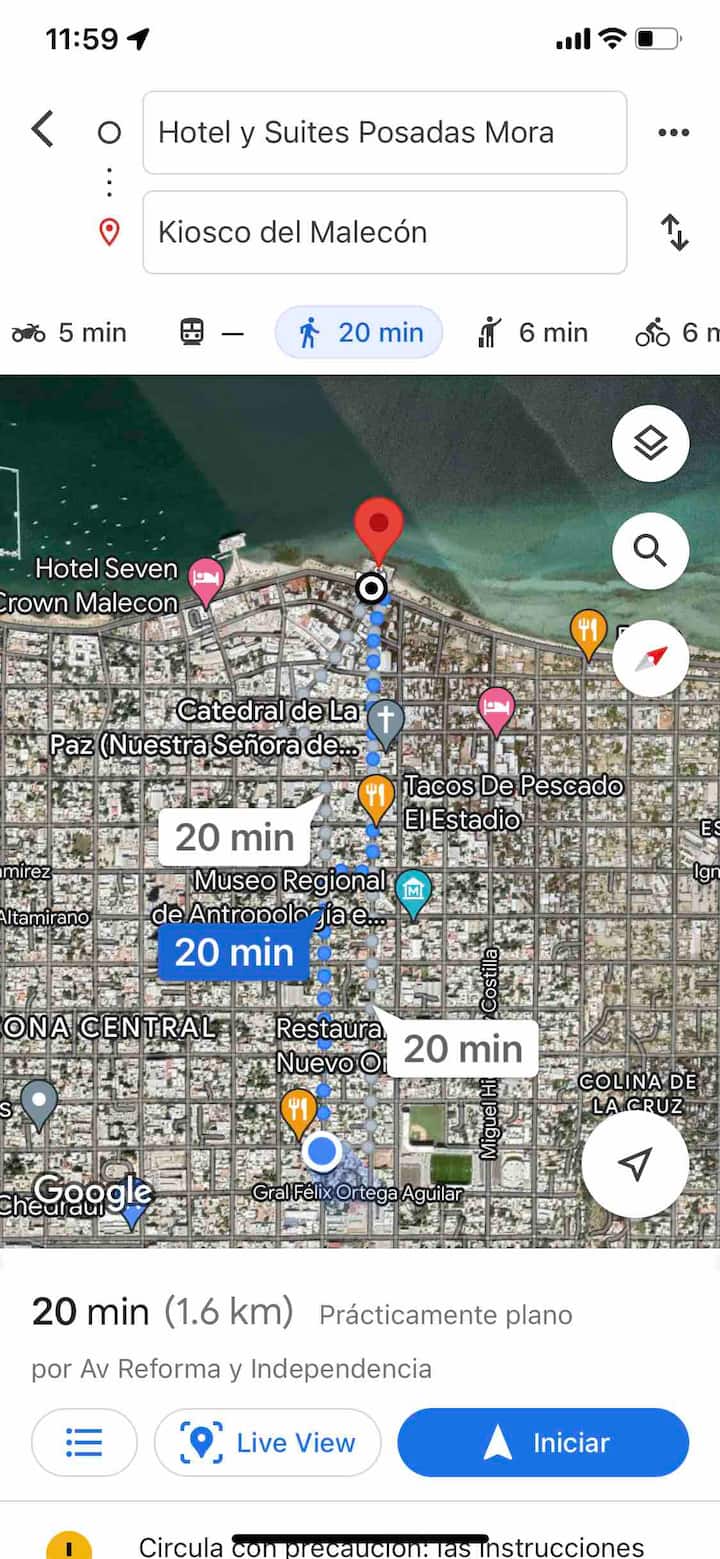Image resolution: width=720 pixels, height=1559 pixels.
Task: Switch to ride-hailing mode, 6 min
Action: tap(533, 333)
